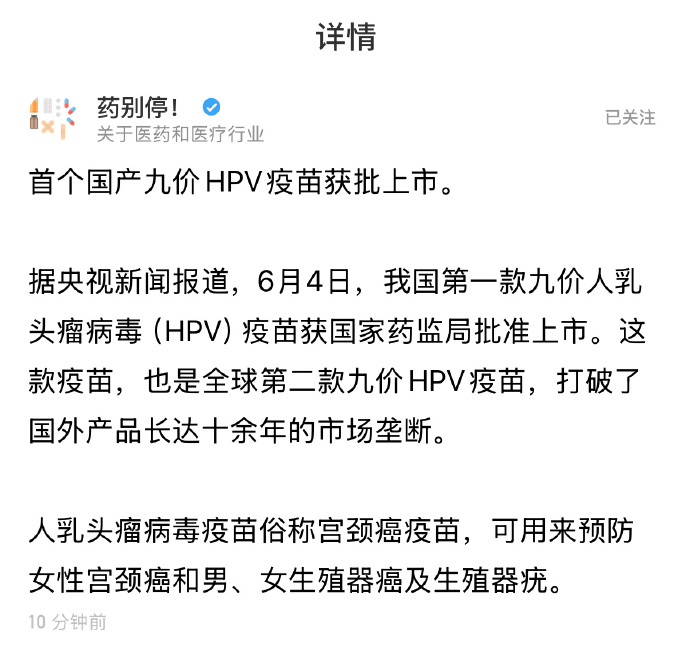The image size is (690, 651).
Task: Open the 药别停！ author profile avatar
Action: pyautogui.click(x=53, y=118)
